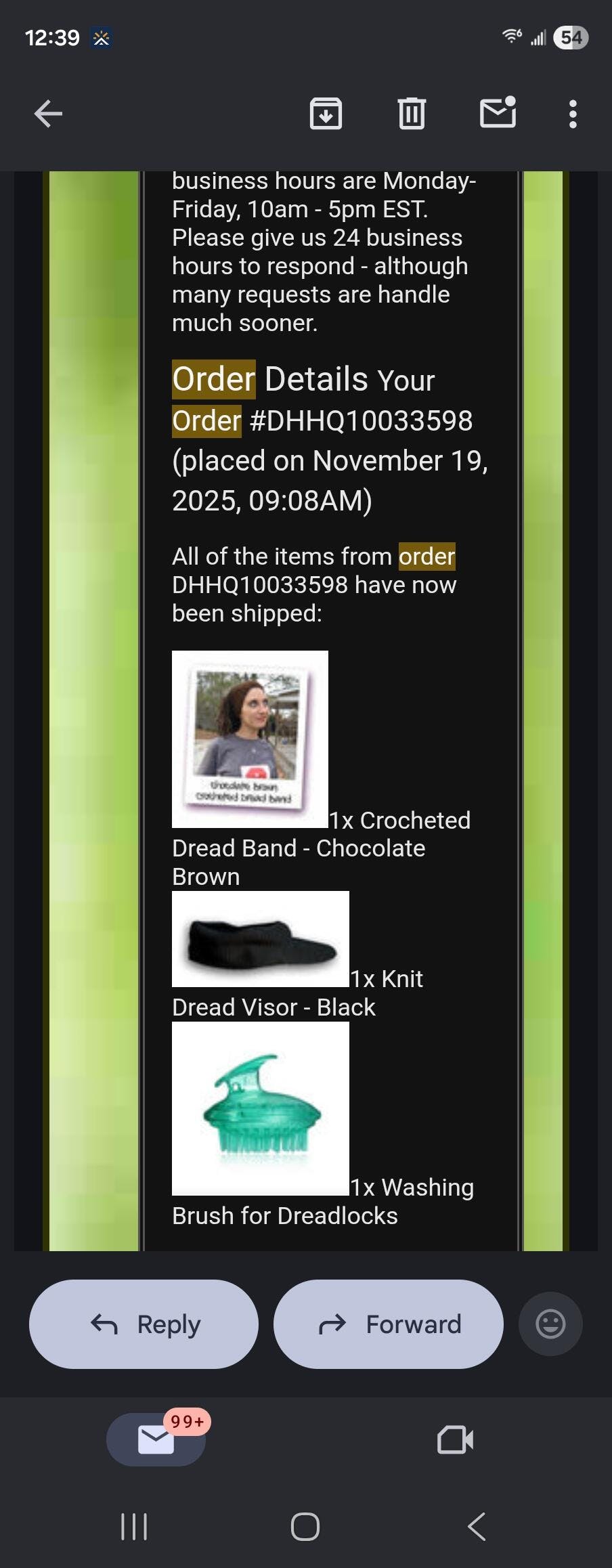This screenshot has height=1568, width=612.
Task: Add an emoji reaction
Action: click(x=550, y=1324)
